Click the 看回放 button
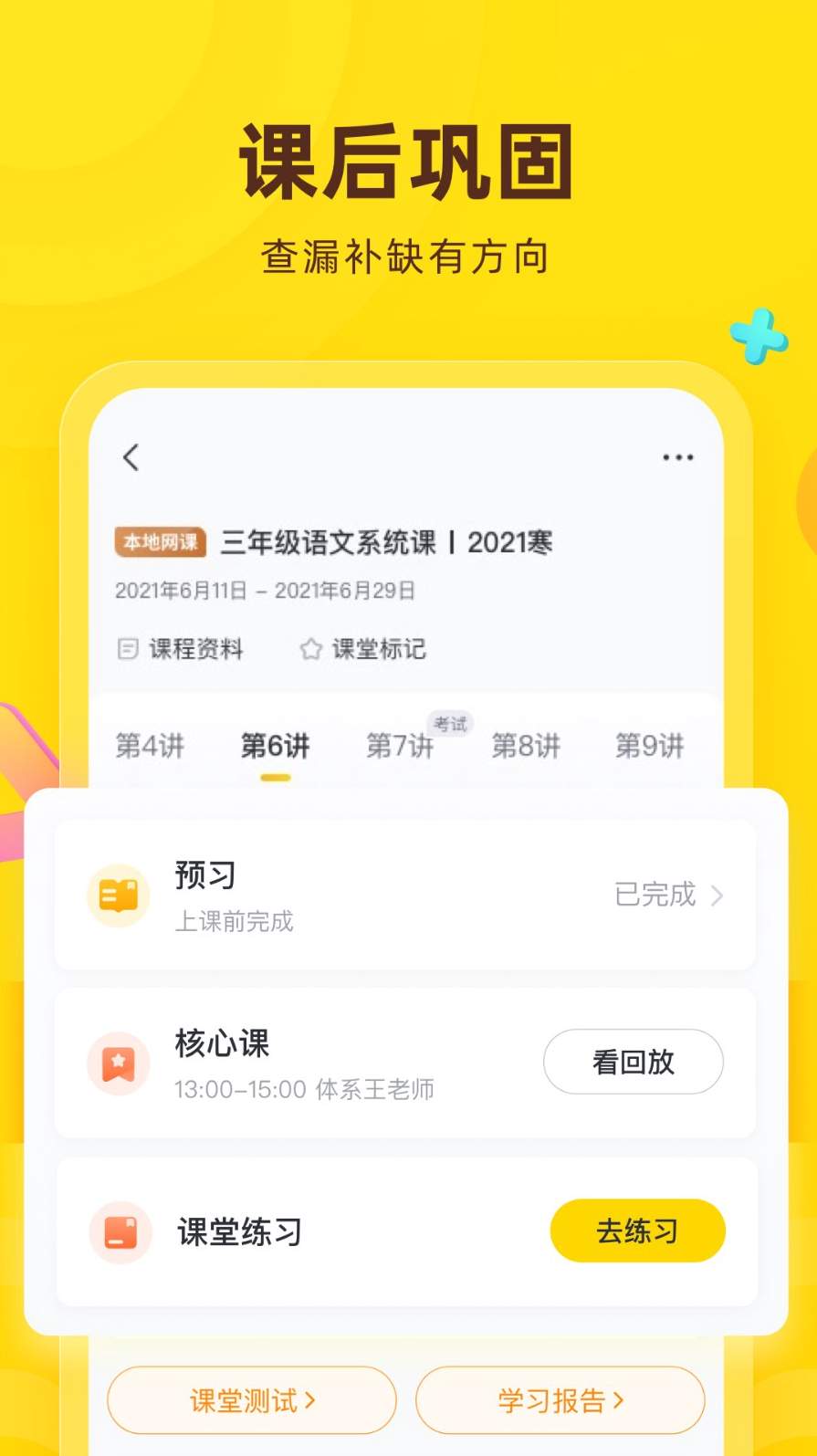 click(633, 1062)
